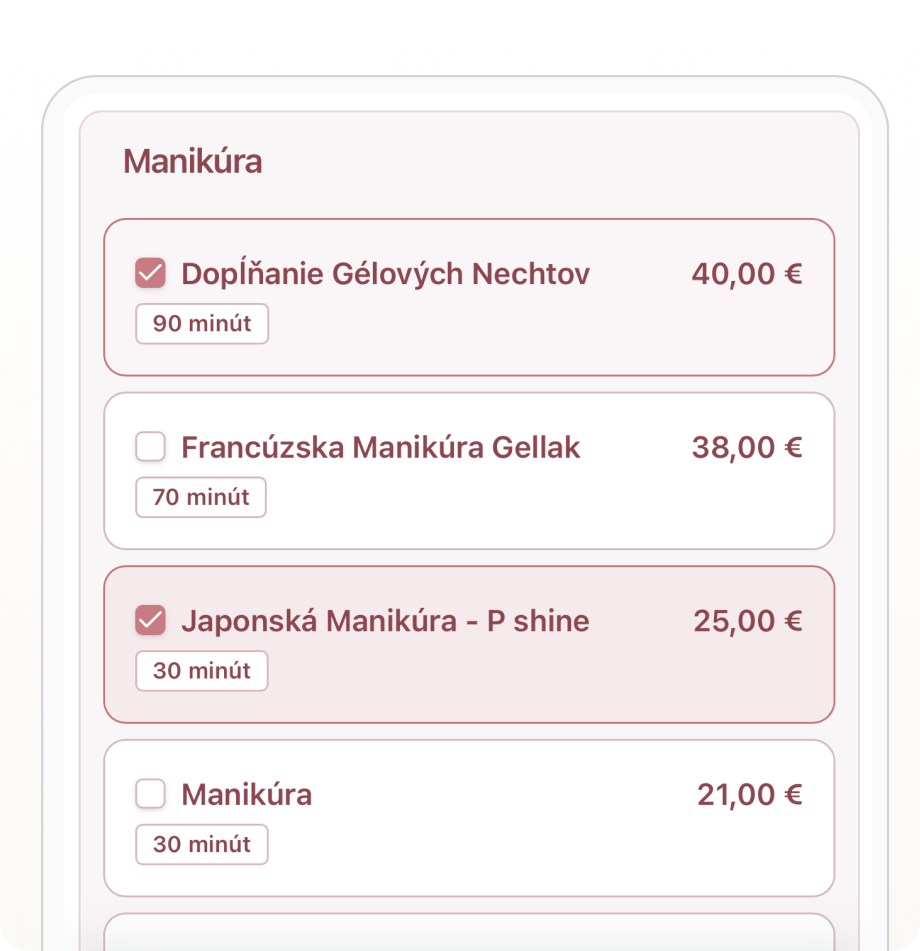Click the Japonská Manikúra - P shine card
Screen dimensions: 920x951
468,644
